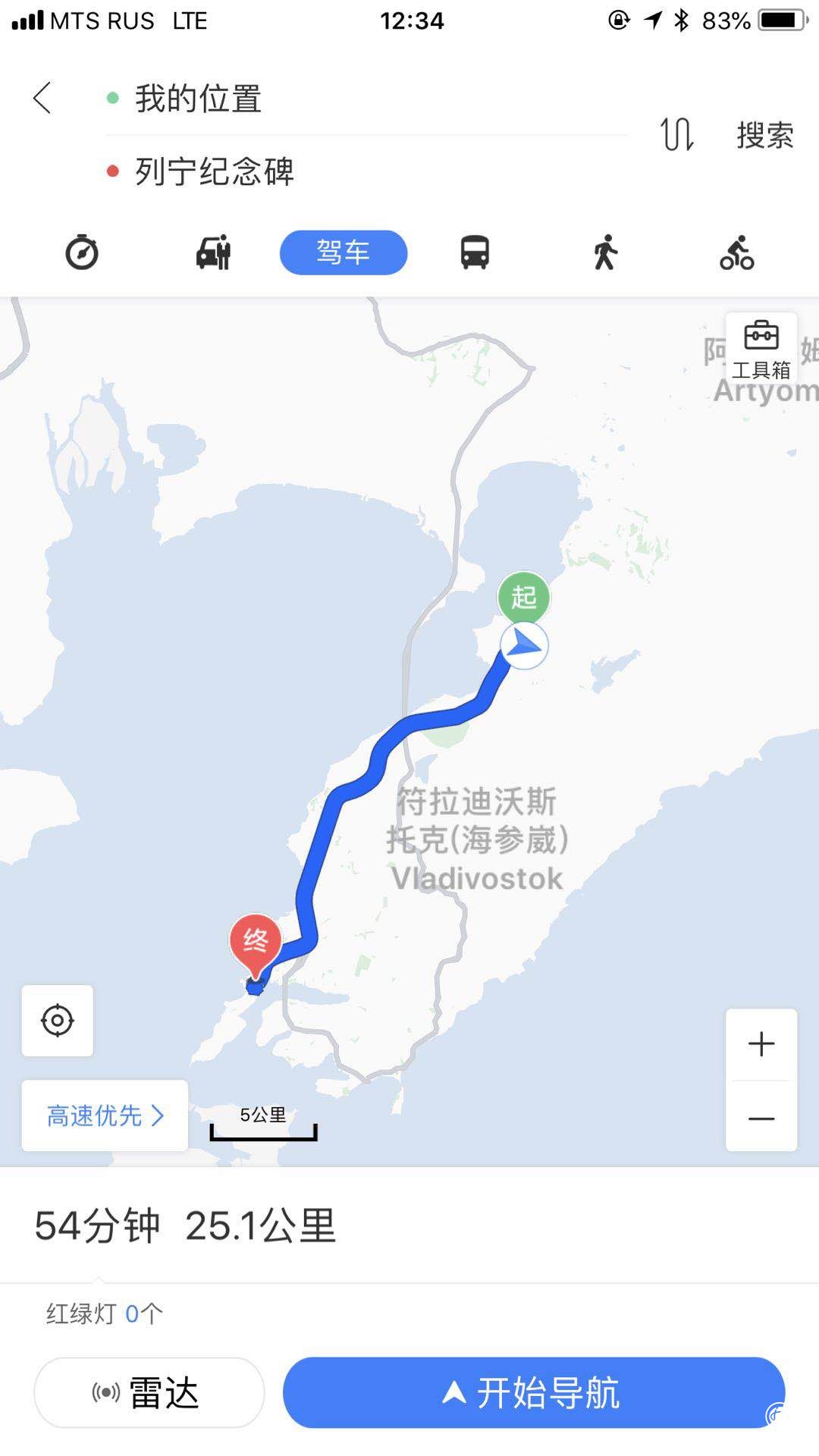This screenshot has height=1456, width=819.
Task: Switch to the walking mode
Action: [x=605, y=253]
